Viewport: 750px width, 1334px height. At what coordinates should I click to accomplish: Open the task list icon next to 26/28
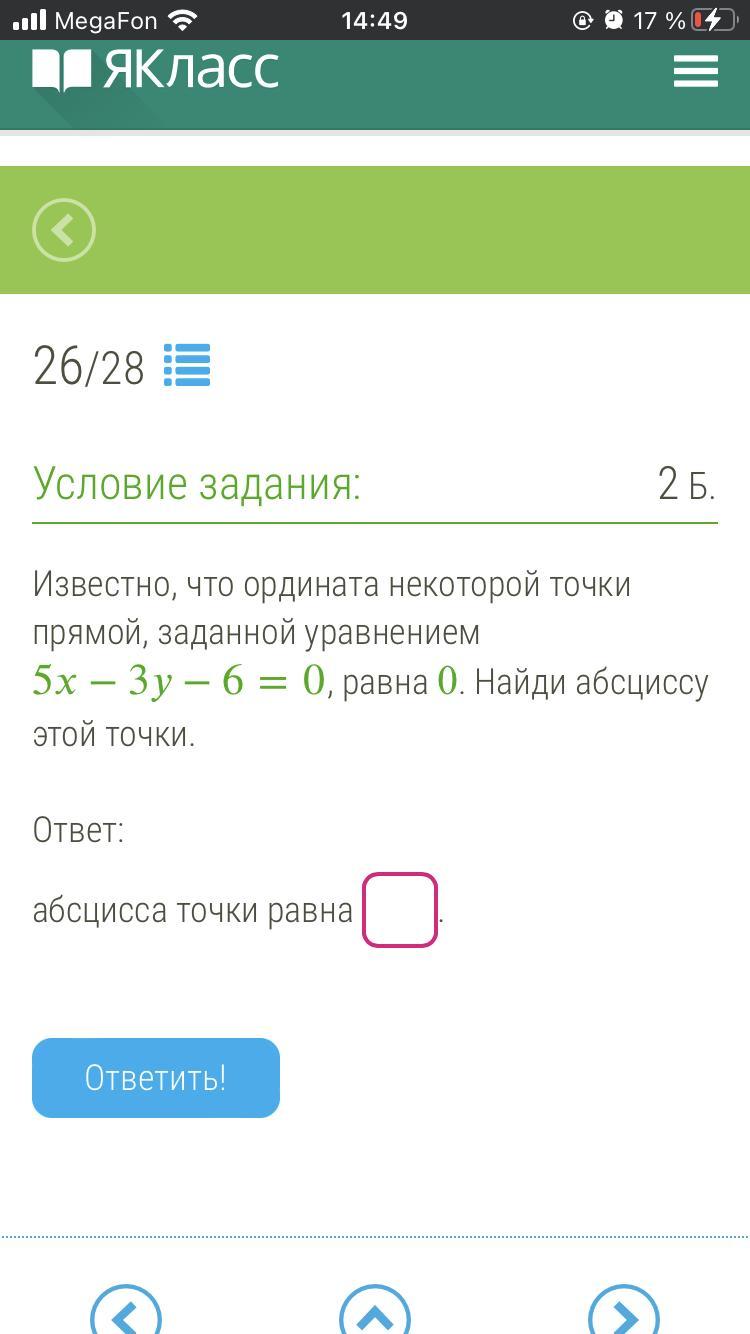(187, 366)
